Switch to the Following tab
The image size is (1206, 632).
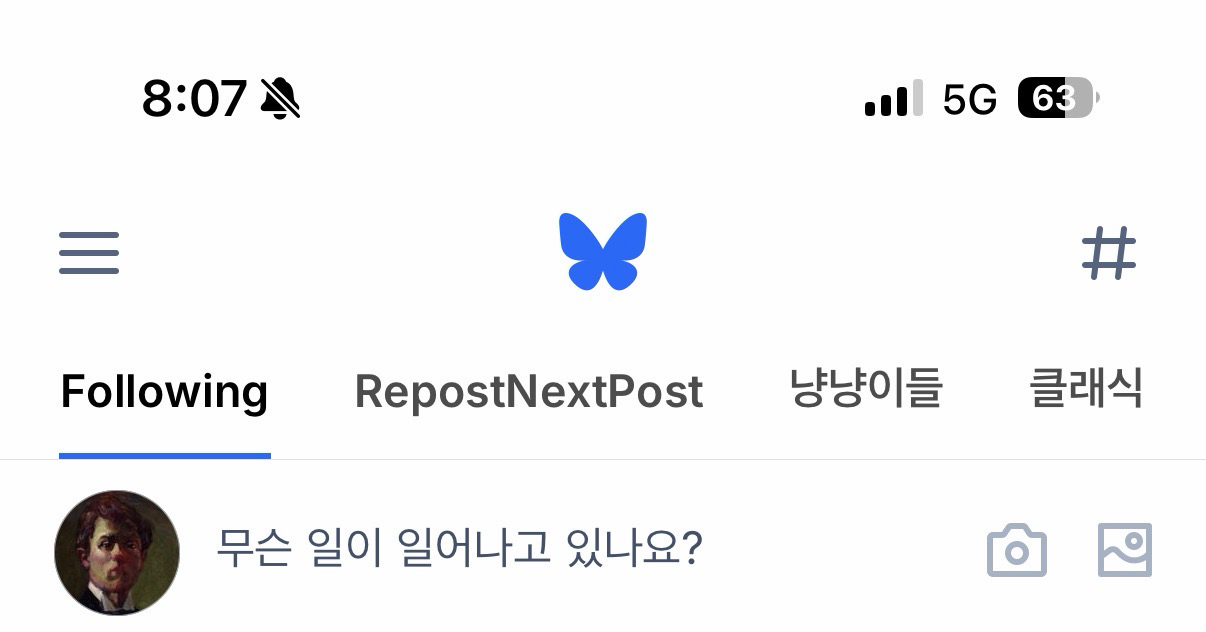point(164,392)
